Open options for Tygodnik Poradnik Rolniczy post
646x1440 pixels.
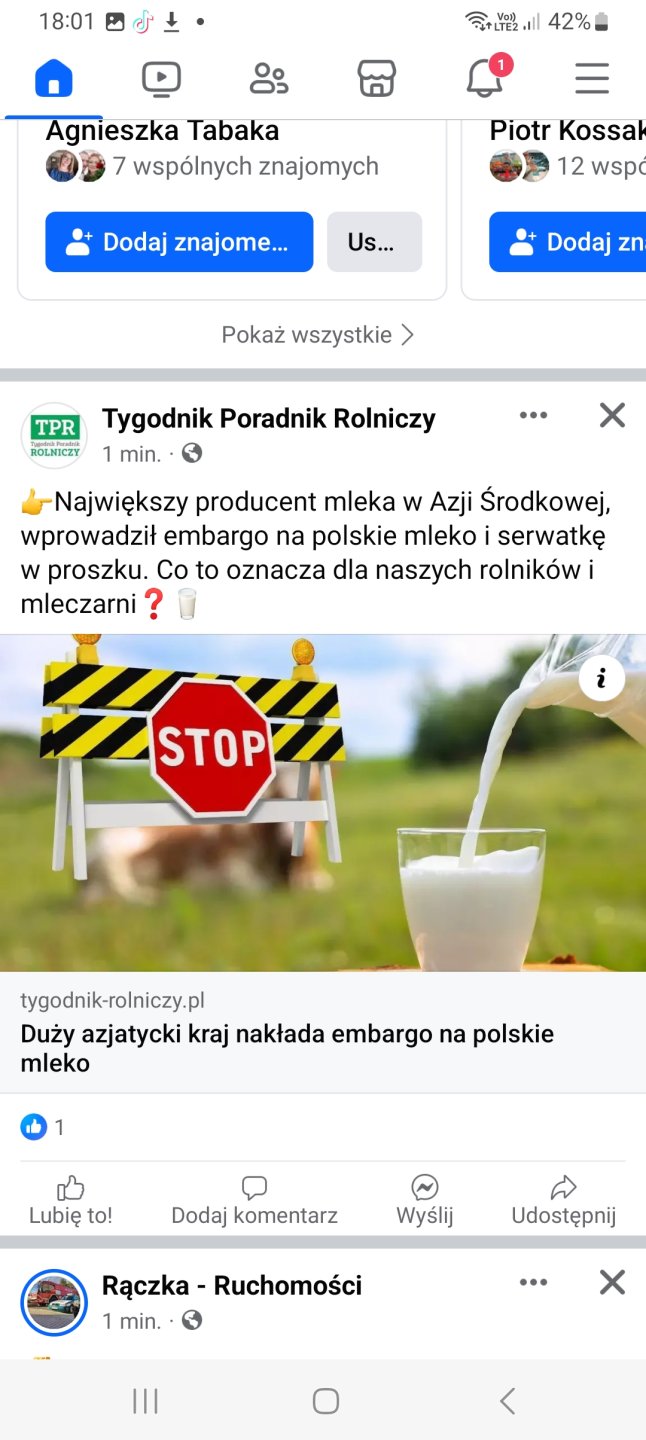[x=533, y=416]
